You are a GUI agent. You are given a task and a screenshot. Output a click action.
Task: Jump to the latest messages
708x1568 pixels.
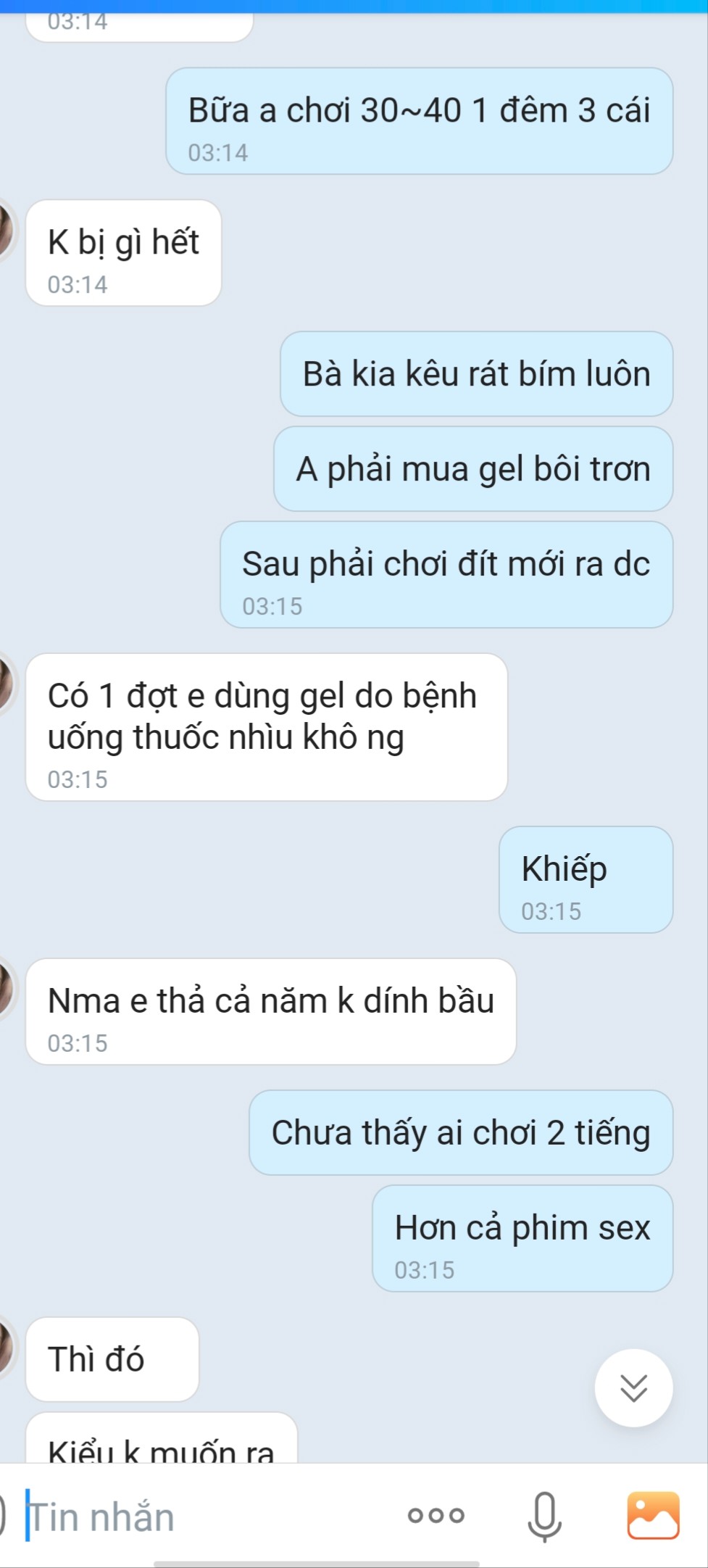pos(633,1387)
